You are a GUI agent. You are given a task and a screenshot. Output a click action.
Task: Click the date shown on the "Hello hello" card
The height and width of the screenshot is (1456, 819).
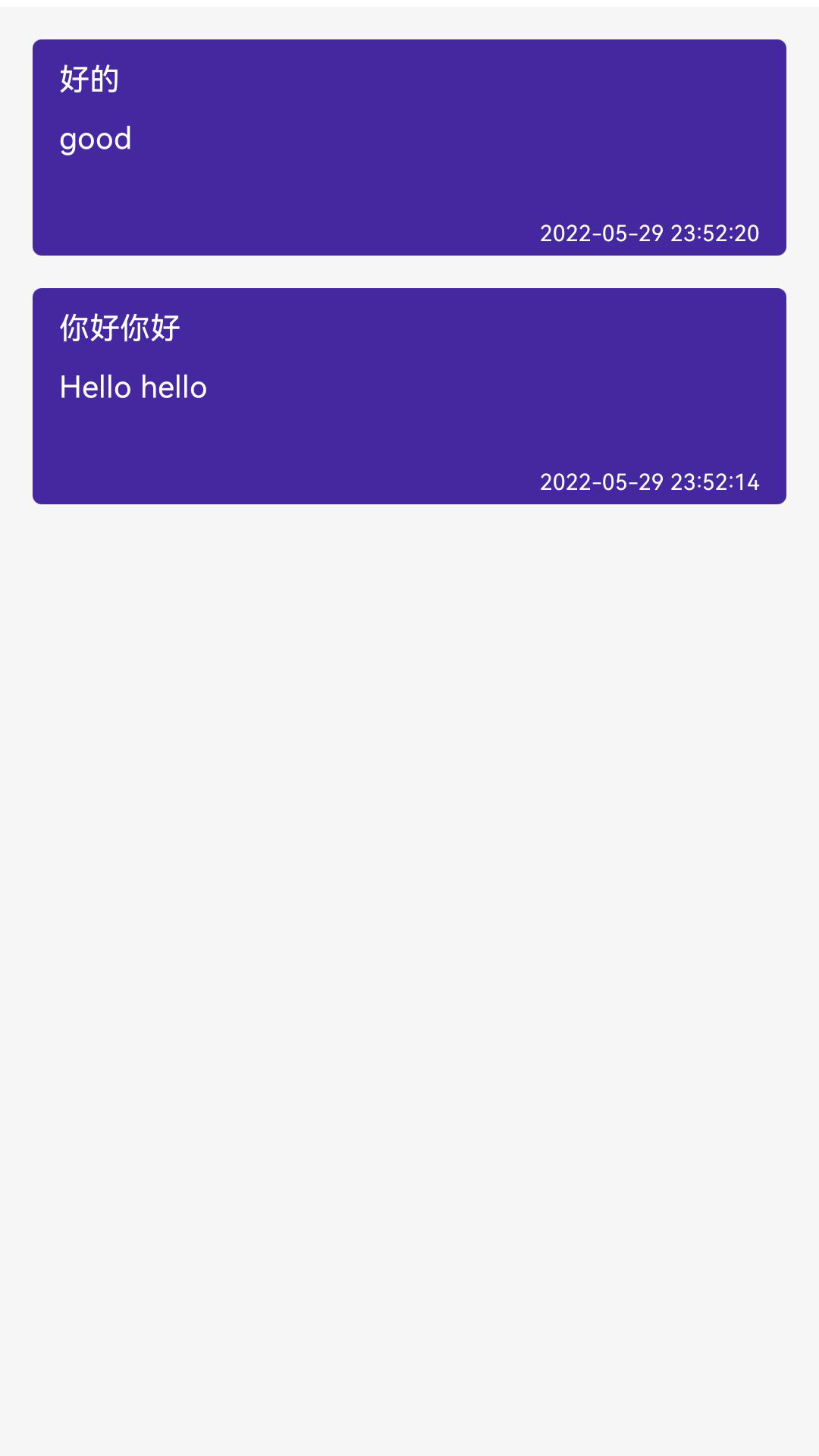click(x=648, y=481)
